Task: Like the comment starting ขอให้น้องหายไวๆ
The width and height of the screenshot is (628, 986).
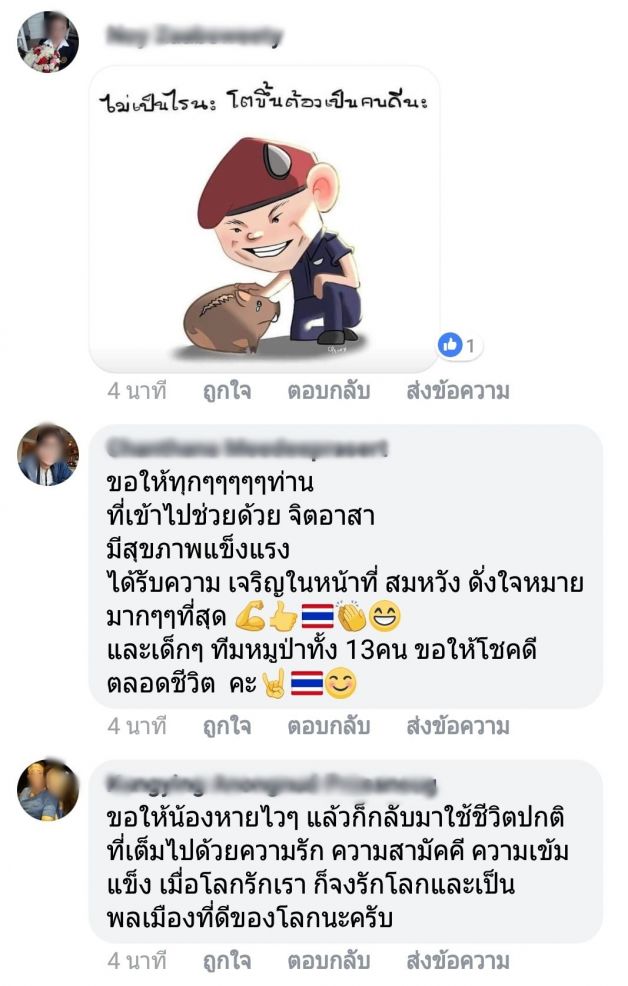Action: tap(226, 962)
